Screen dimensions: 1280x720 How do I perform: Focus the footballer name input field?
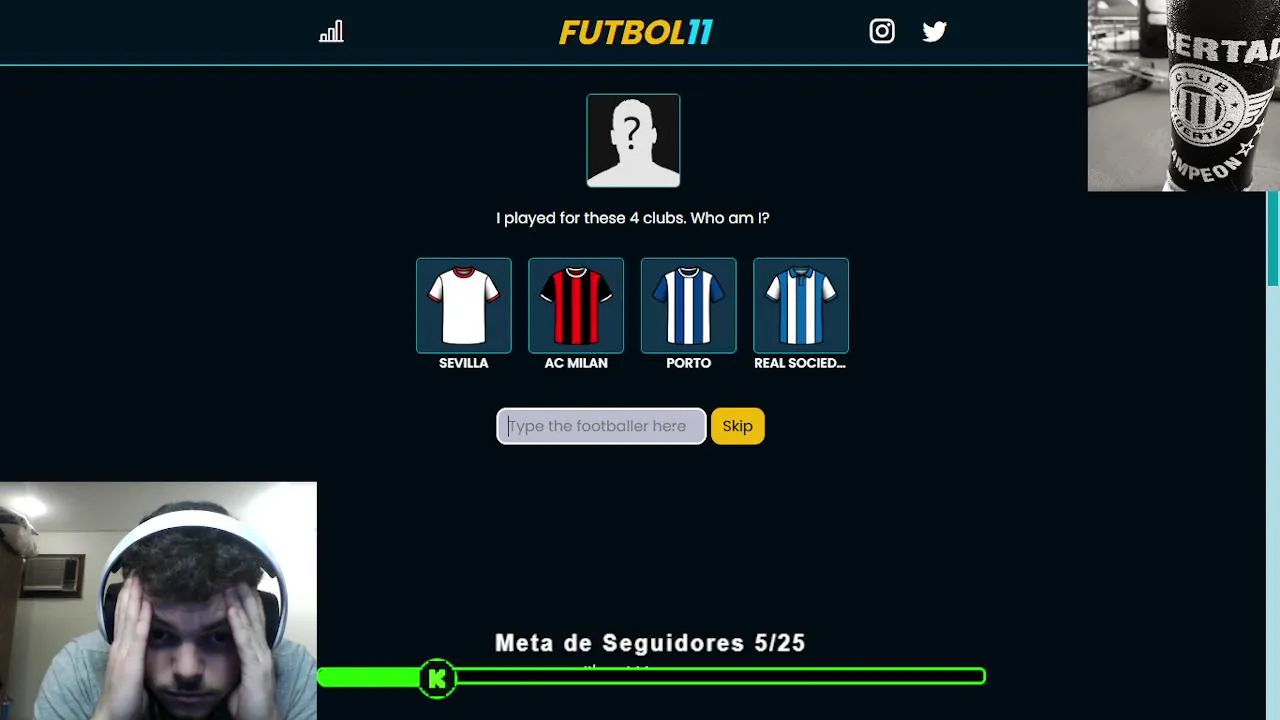(601, 426)
